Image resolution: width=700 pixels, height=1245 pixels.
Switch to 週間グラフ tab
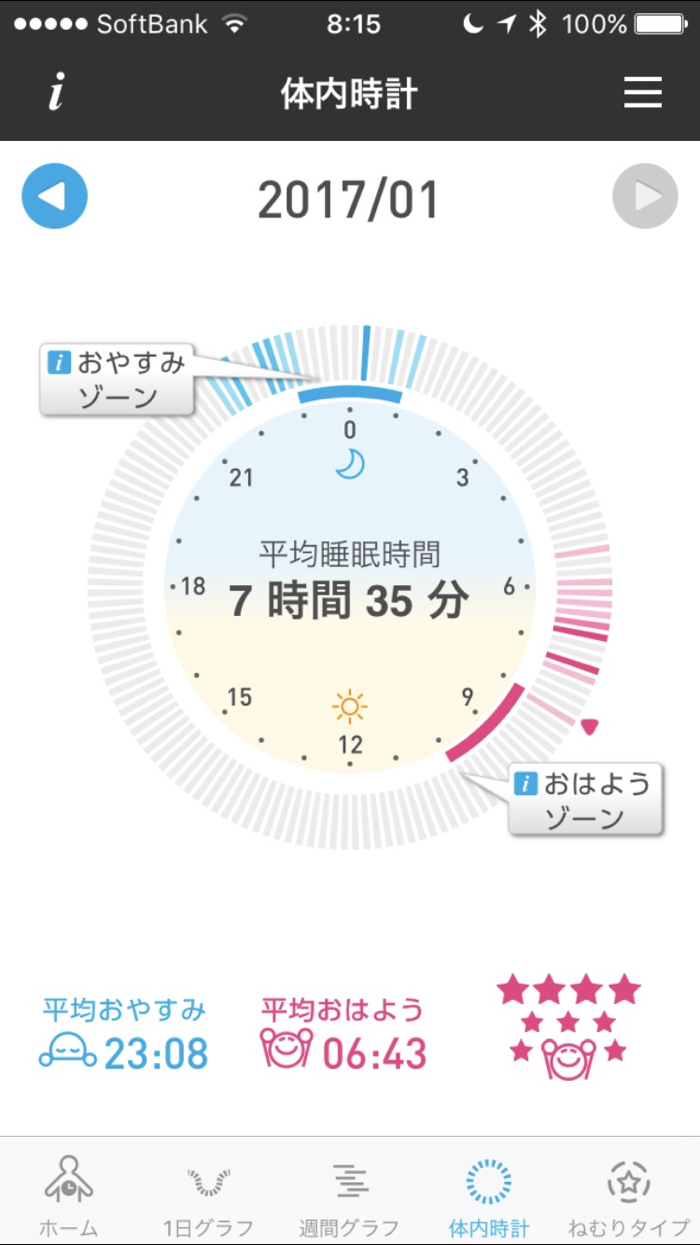coord(349,1195)
